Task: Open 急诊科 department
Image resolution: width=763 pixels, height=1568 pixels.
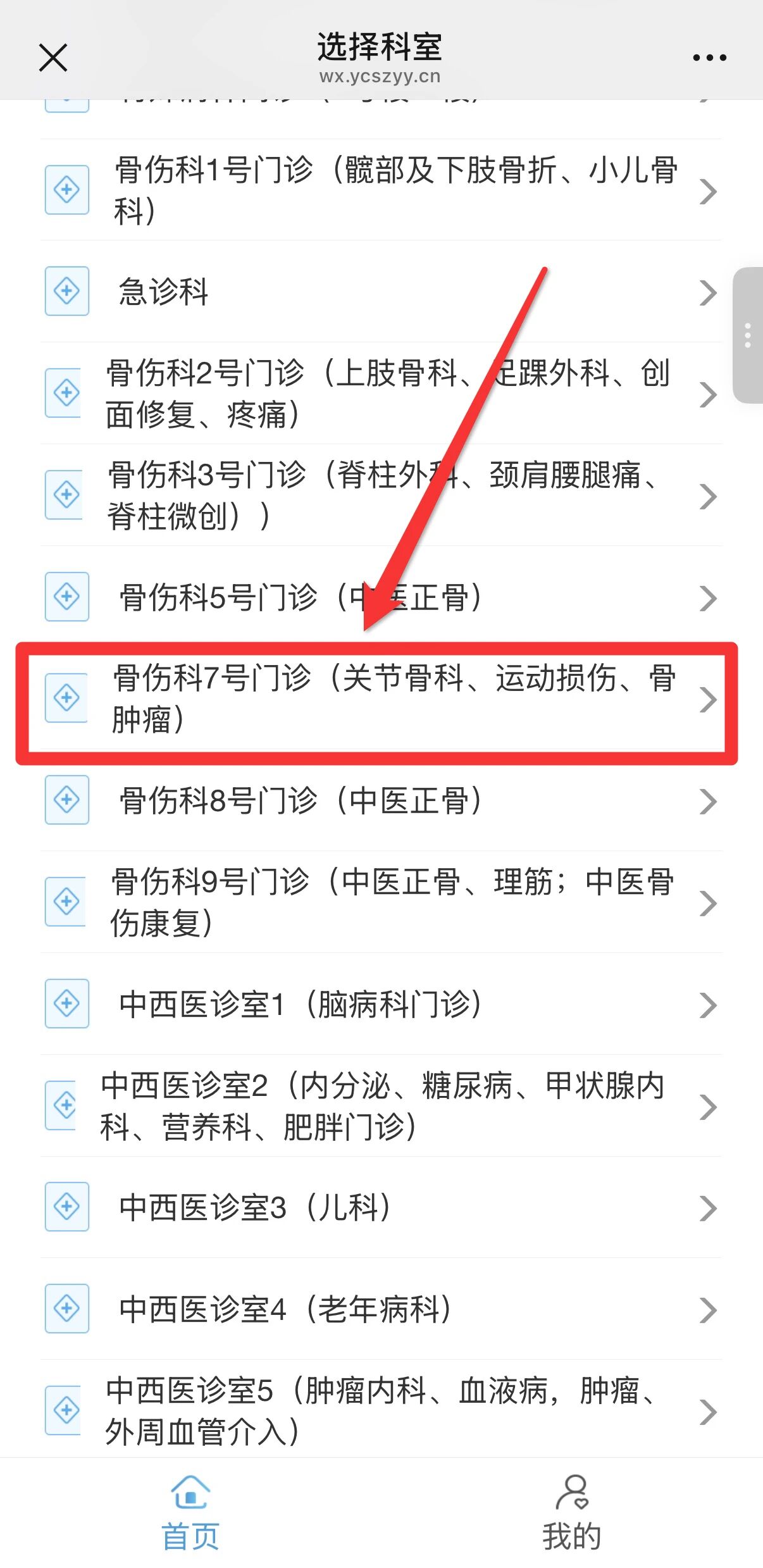Action: click(x=380, y=292)
